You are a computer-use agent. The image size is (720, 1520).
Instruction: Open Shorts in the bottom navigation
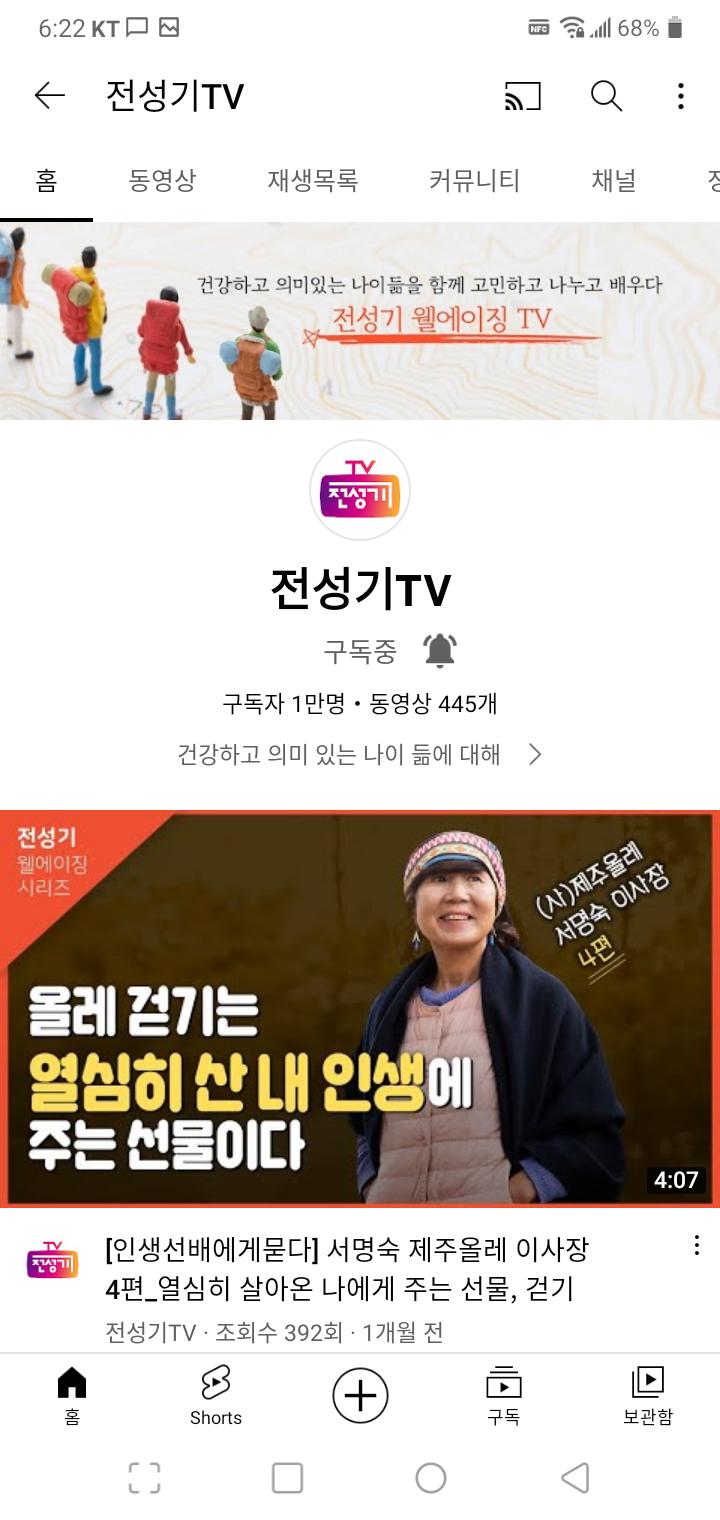(216, 1395)
